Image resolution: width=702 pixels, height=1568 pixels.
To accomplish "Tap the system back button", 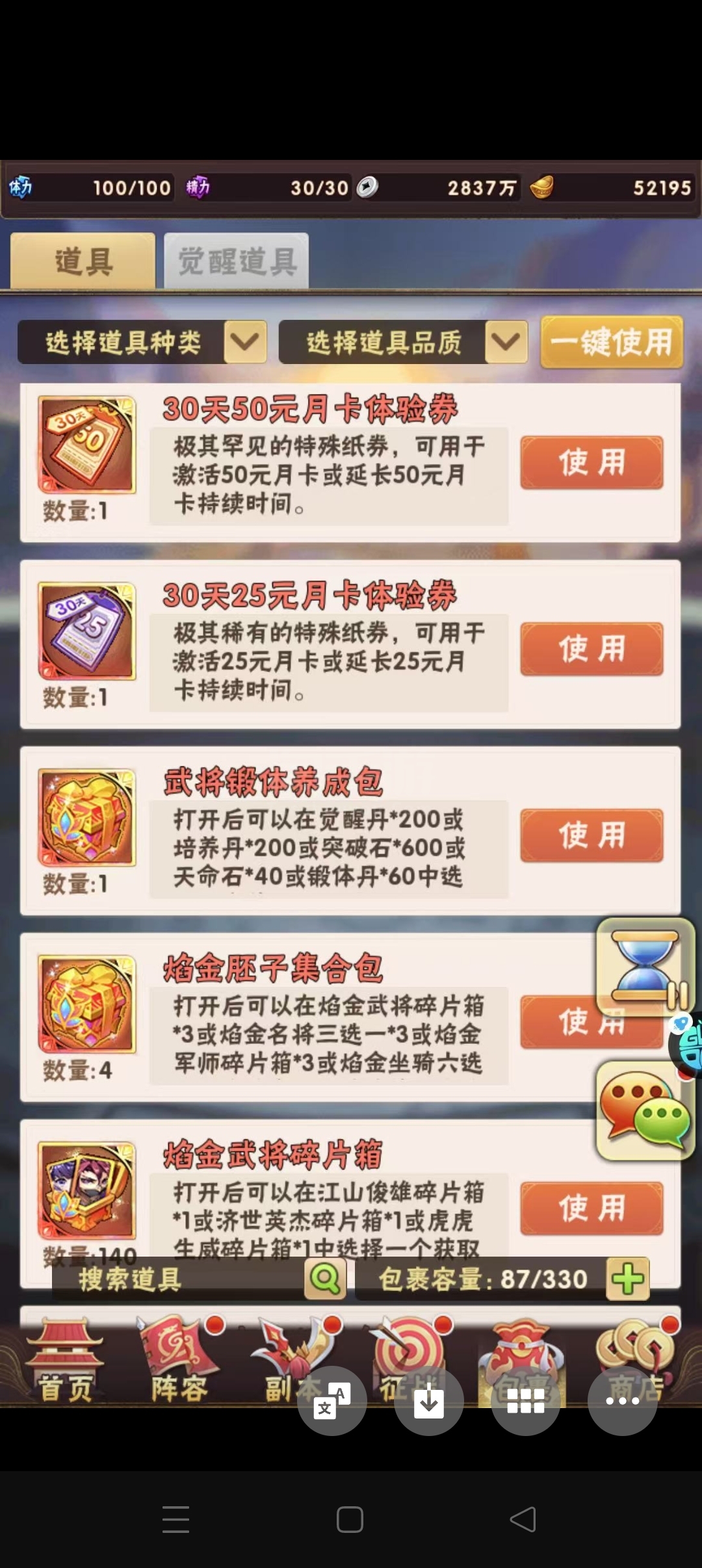I will 523,1519.
